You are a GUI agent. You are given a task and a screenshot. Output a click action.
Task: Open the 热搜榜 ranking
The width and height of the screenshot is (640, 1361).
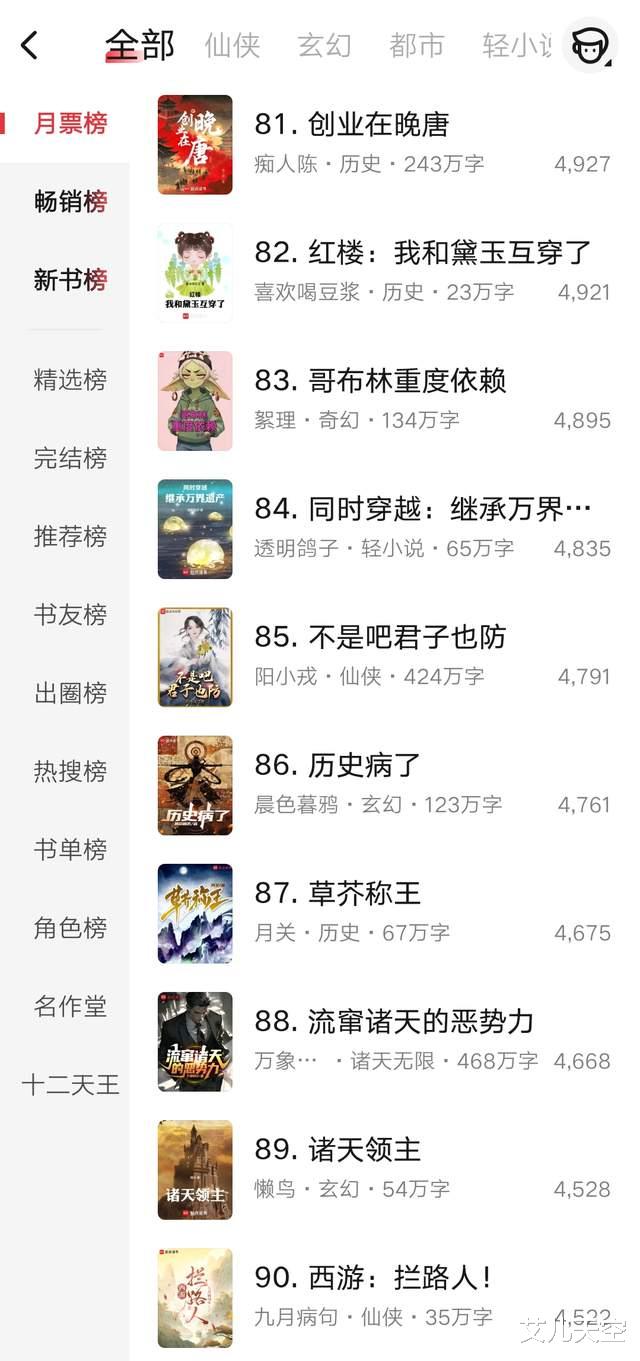70,771
